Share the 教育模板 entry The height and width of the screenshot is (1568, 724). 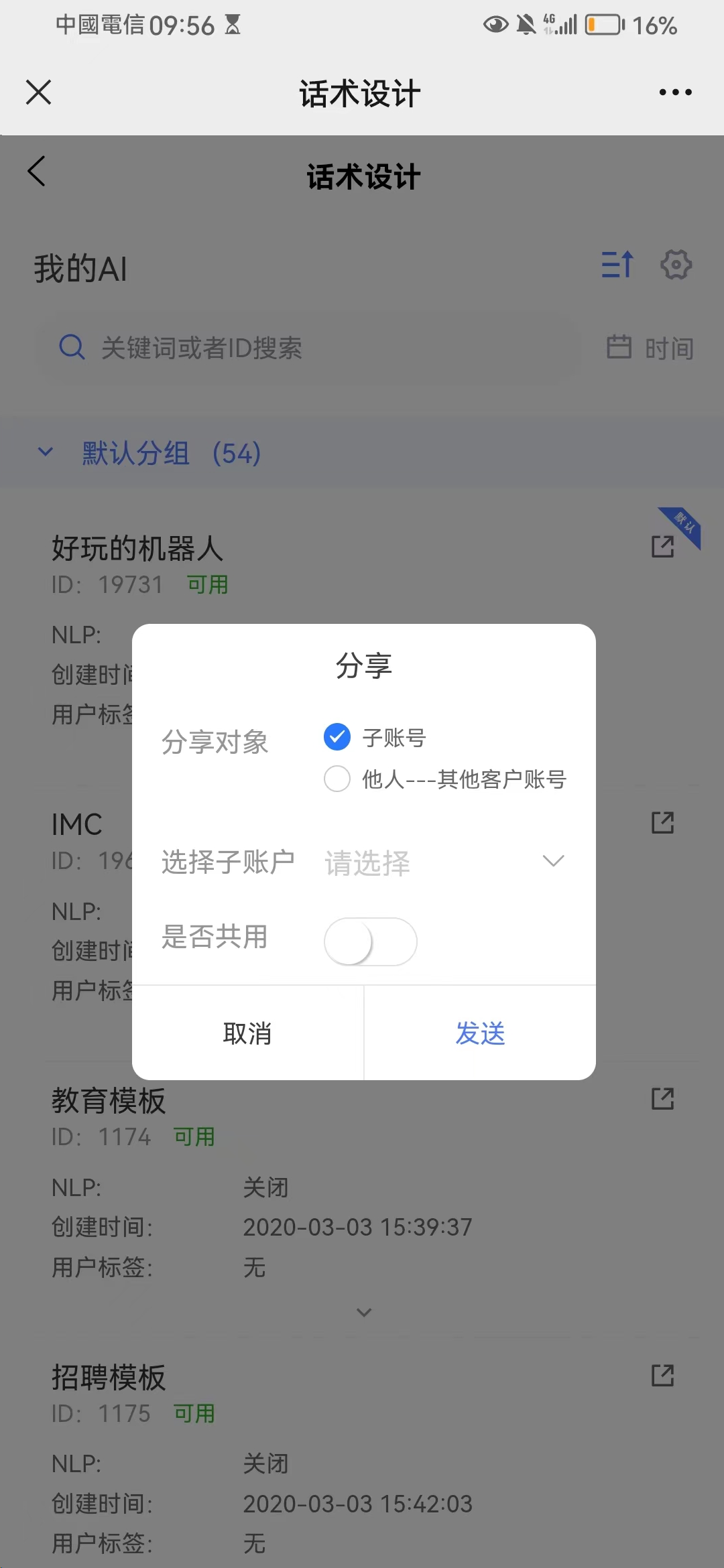pyautogui.click(x=662, y=1099)
